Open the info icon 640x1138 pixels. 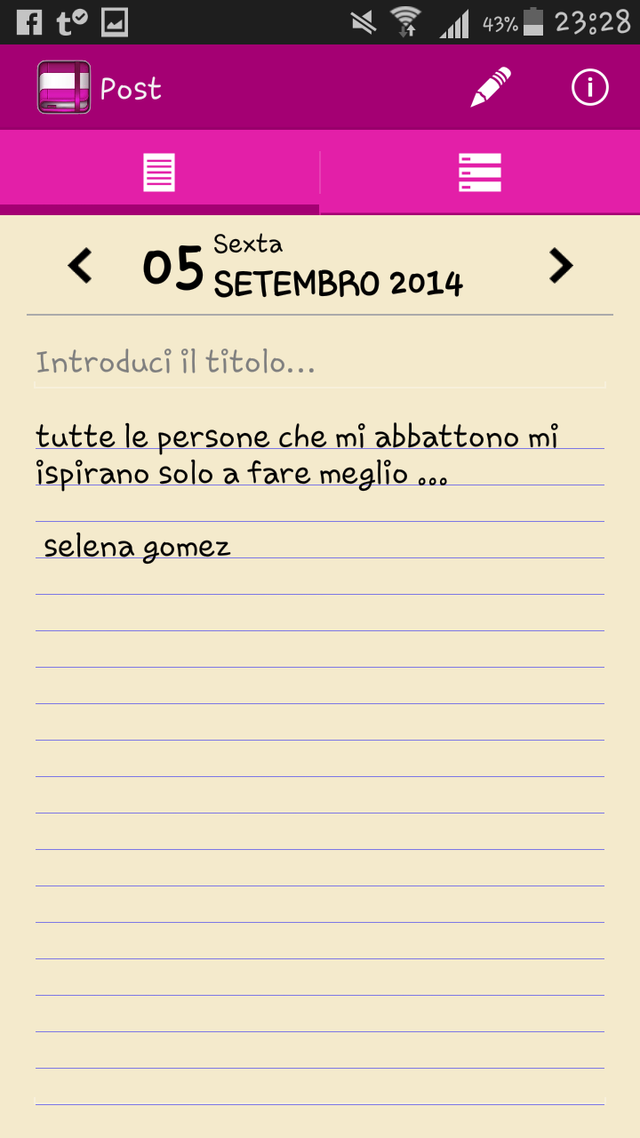point(589,88)
